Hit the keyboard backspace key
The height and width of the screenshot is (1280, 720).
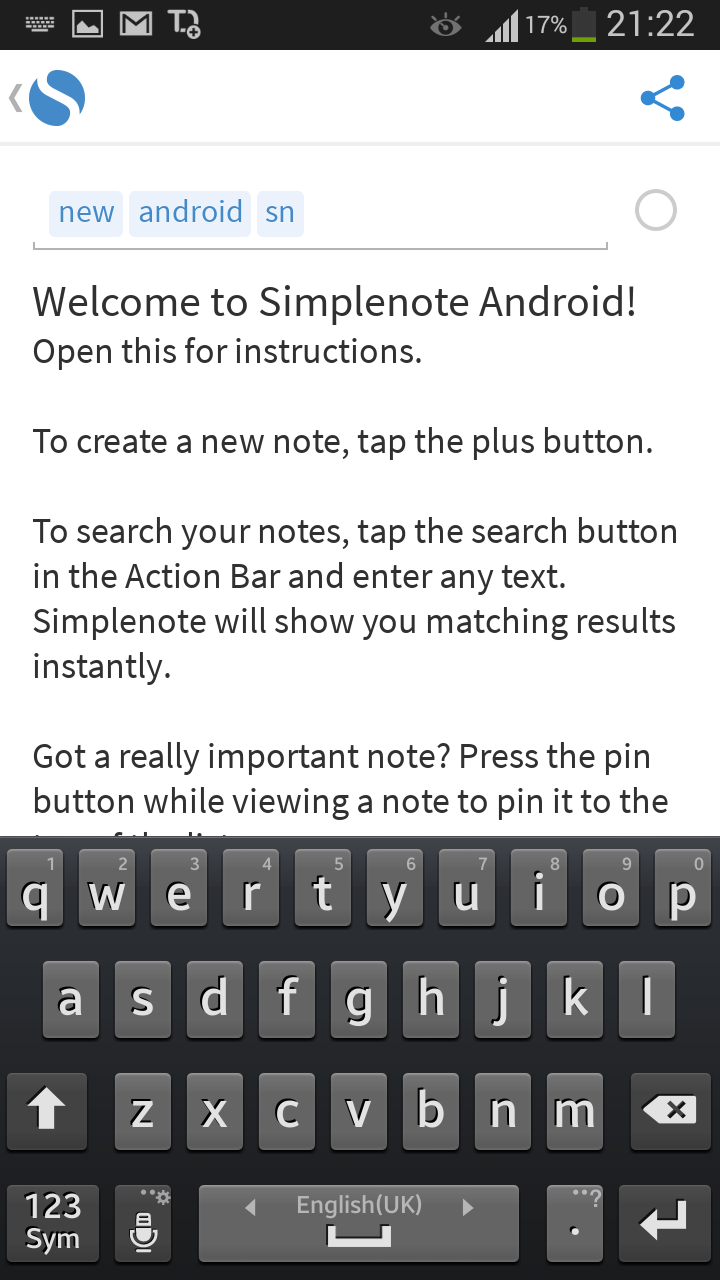click(667, 1110)
